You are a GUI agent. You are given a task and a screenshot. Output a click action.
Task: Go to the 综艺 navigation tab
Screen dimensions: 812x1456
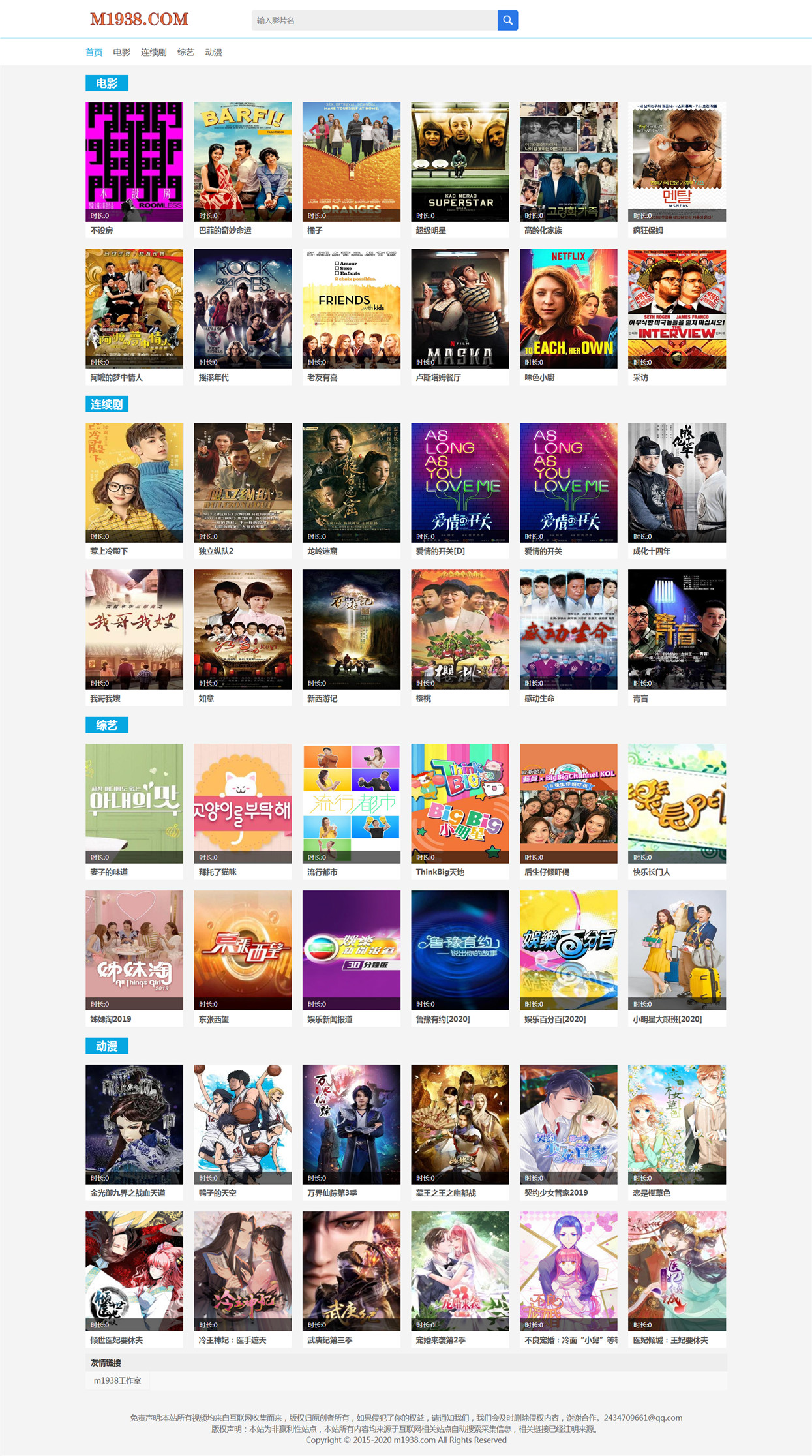186,52
